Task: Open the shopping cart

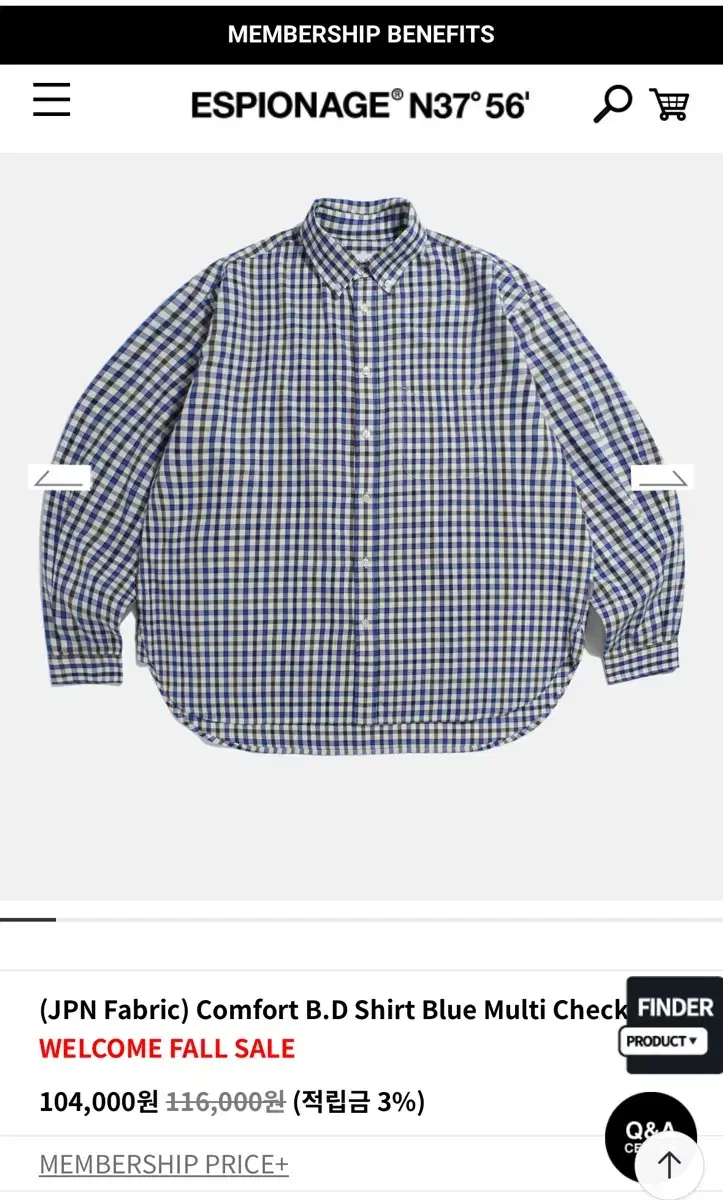Action: [x=669, y=104]
